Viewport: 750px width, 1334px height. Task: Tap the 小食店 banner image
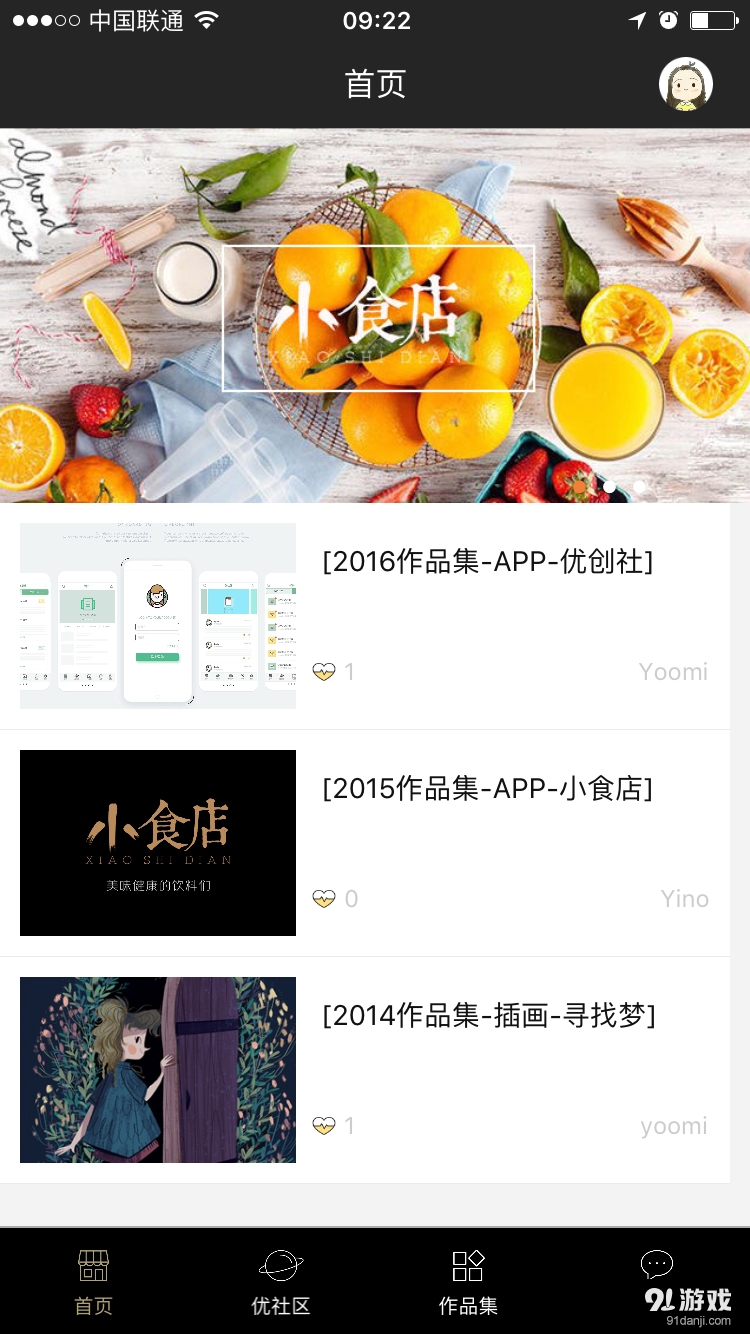coord(375,310)
